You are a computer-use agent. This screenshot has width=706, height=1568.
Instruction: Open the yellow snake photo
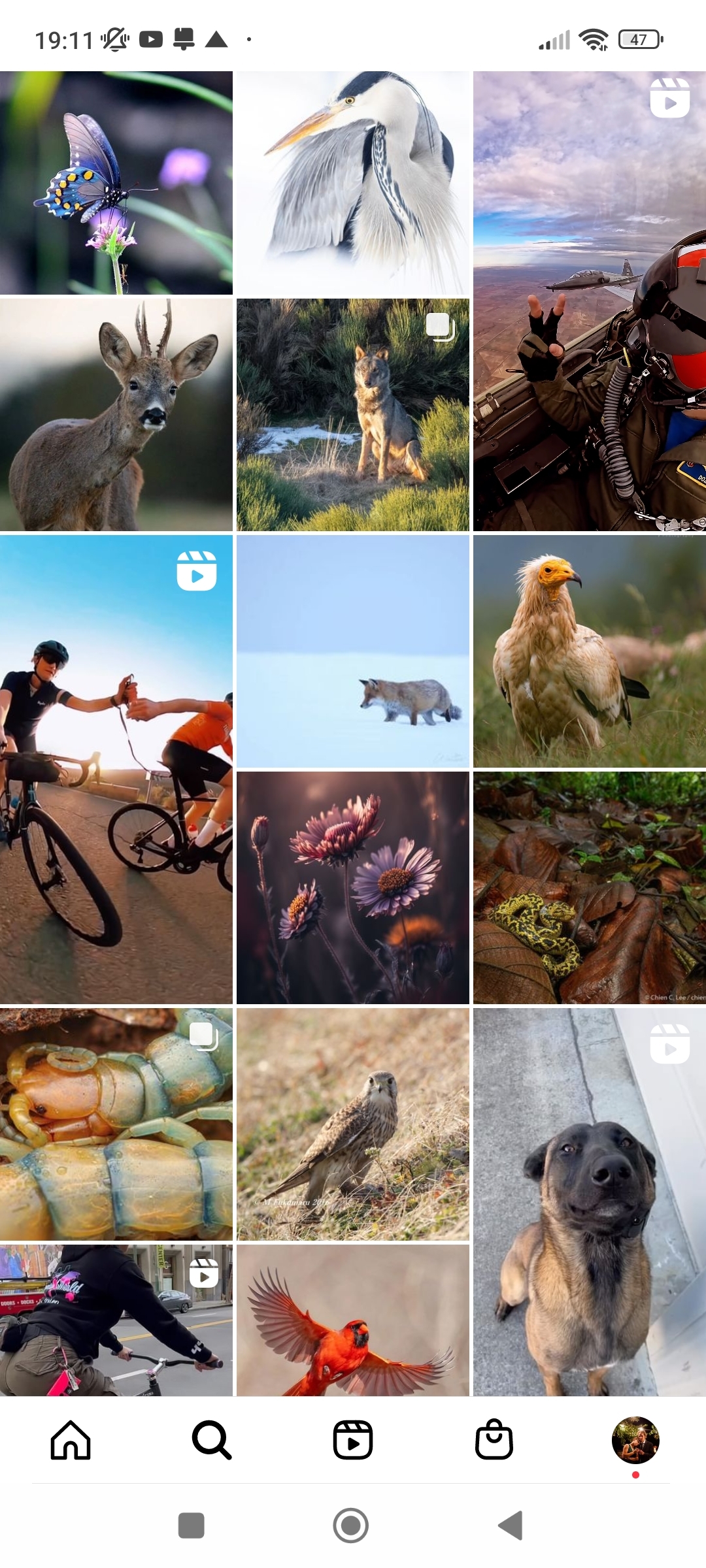590,887
